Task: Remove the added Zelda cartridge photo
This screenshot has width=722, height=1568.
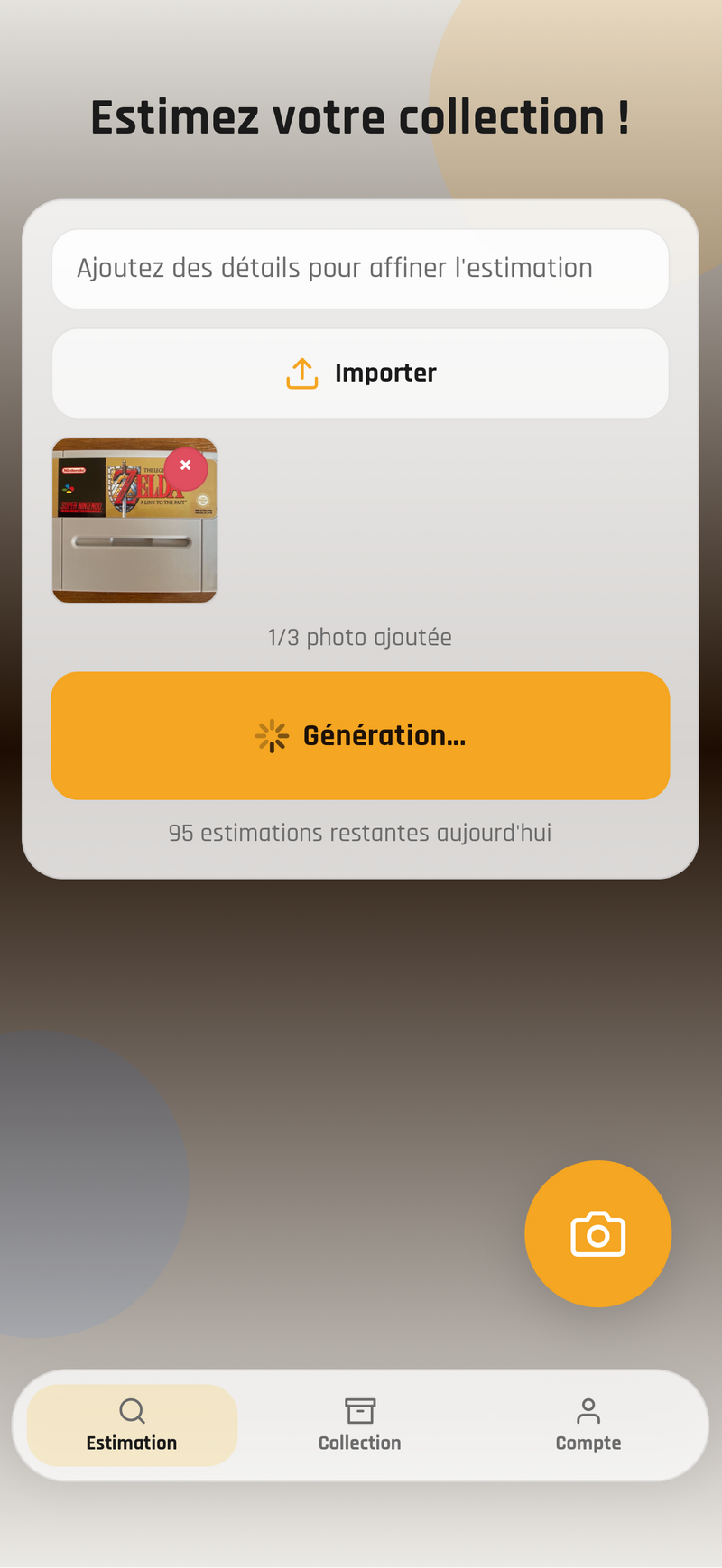Action: [x=185, y=466]
